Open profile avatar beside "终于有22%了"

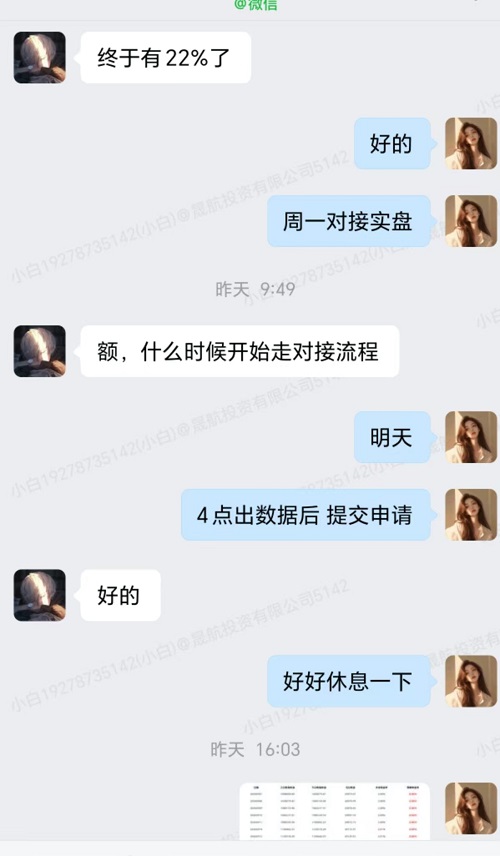tap(40, 57)
